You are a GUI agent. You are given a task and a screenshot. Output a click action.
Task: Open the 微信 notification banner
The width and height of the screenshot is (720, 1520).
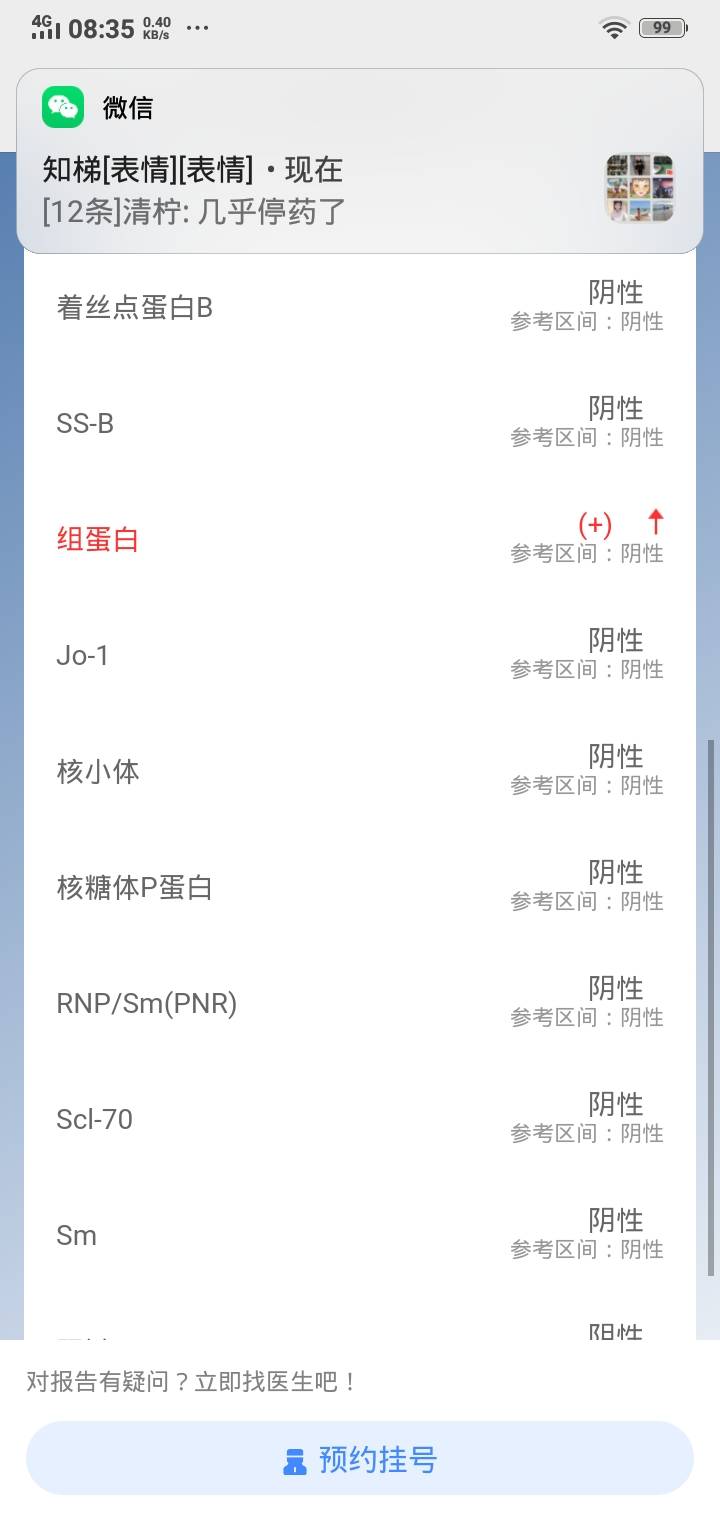click(x=360, y=160)
